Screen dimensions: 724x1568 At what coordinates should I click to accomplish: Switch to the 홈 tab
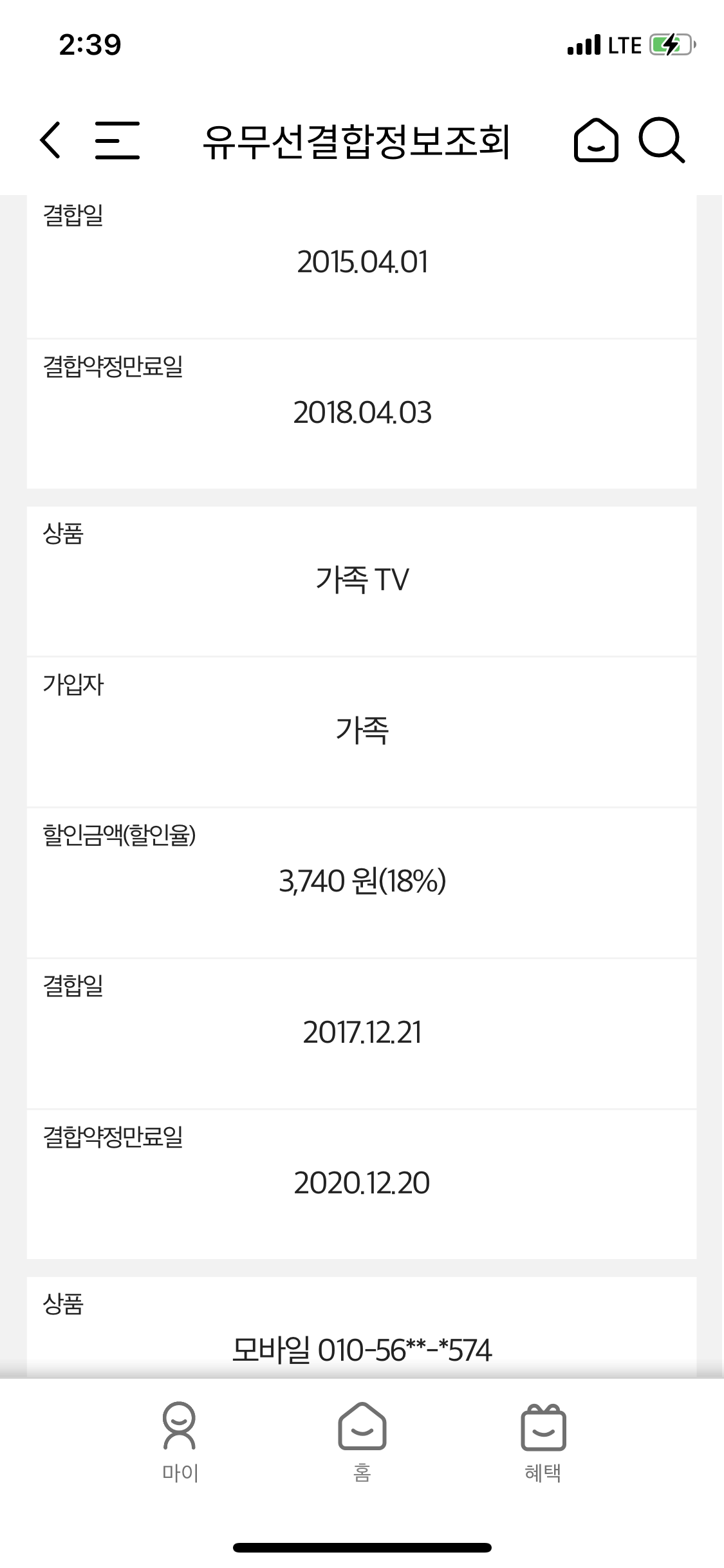tap(362, 1441)
